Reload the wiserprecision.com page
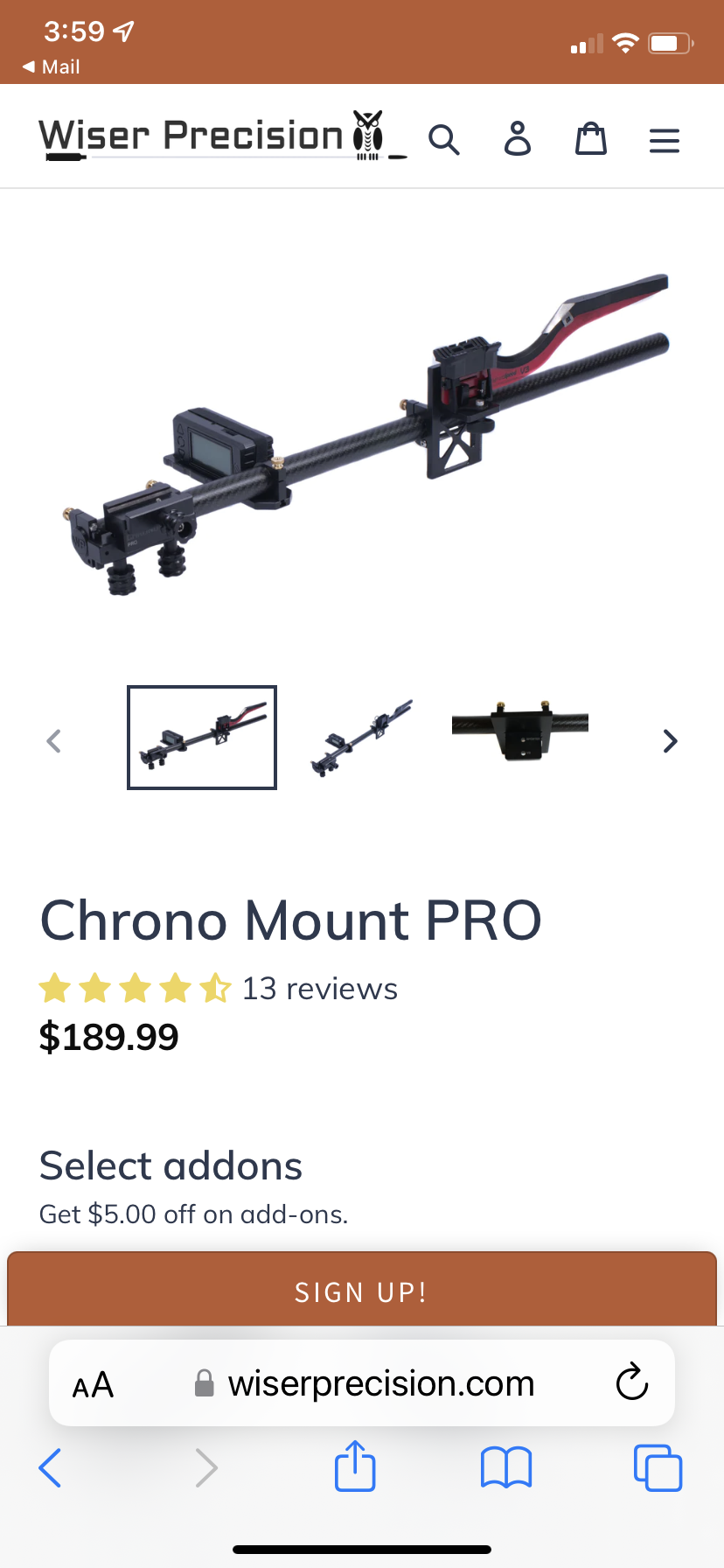The height and width of the screenshot is (1568, 724). (x=631, y=1382)
